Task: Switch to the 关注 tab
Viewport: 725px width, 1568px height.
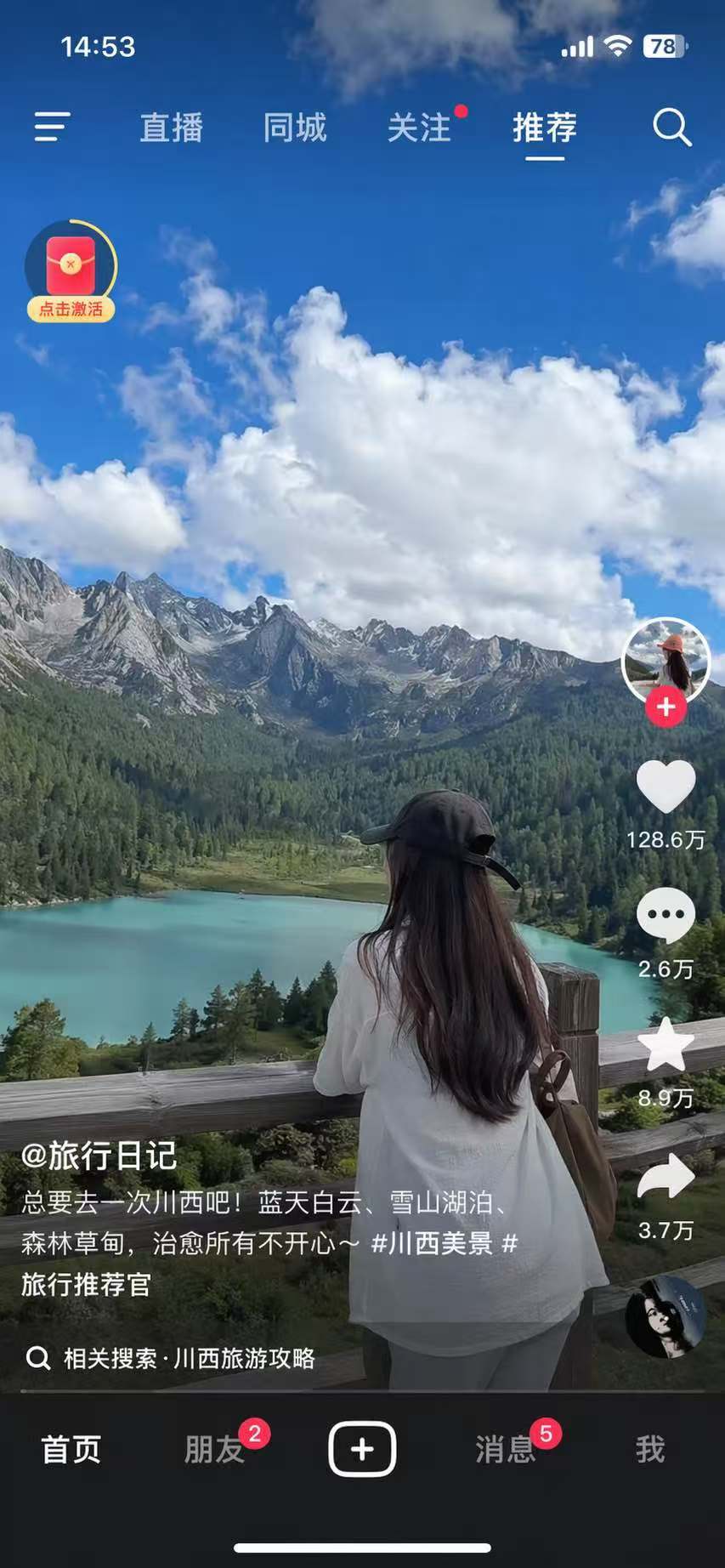Action: click(x=419, y=128)
